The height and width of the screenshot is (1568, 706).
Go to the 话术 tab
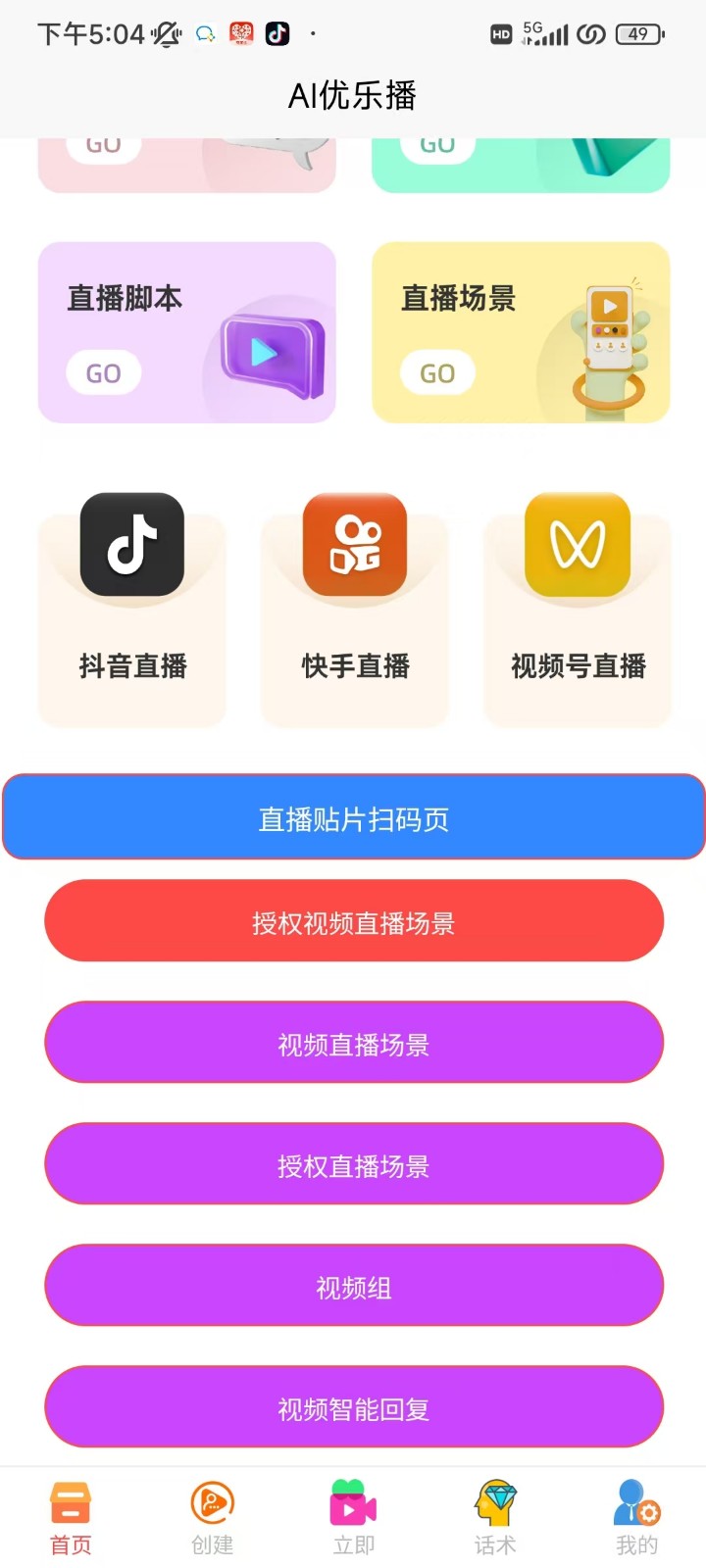[495, 1517]
